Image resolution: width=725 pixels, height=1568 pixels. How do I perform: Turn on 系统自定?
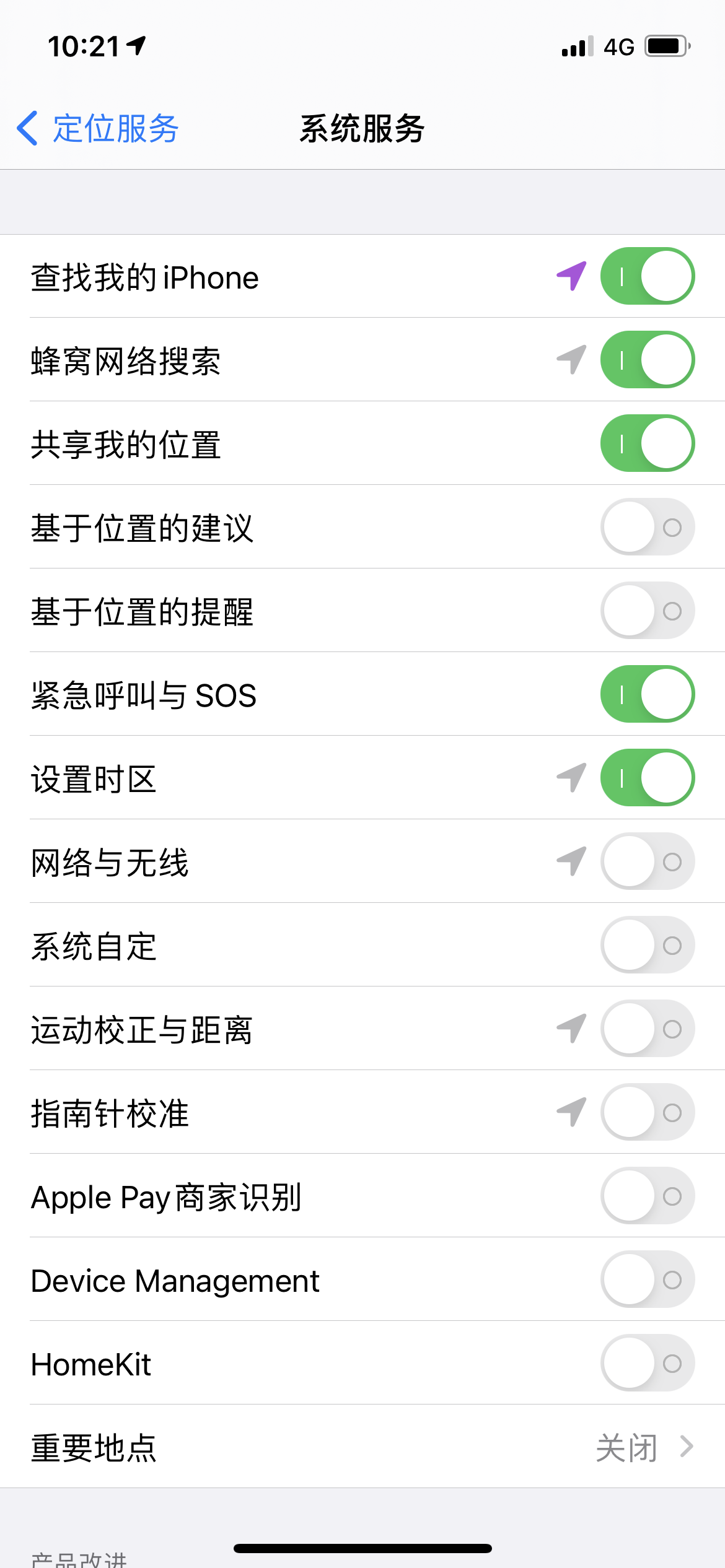click(x=647, y=945)
